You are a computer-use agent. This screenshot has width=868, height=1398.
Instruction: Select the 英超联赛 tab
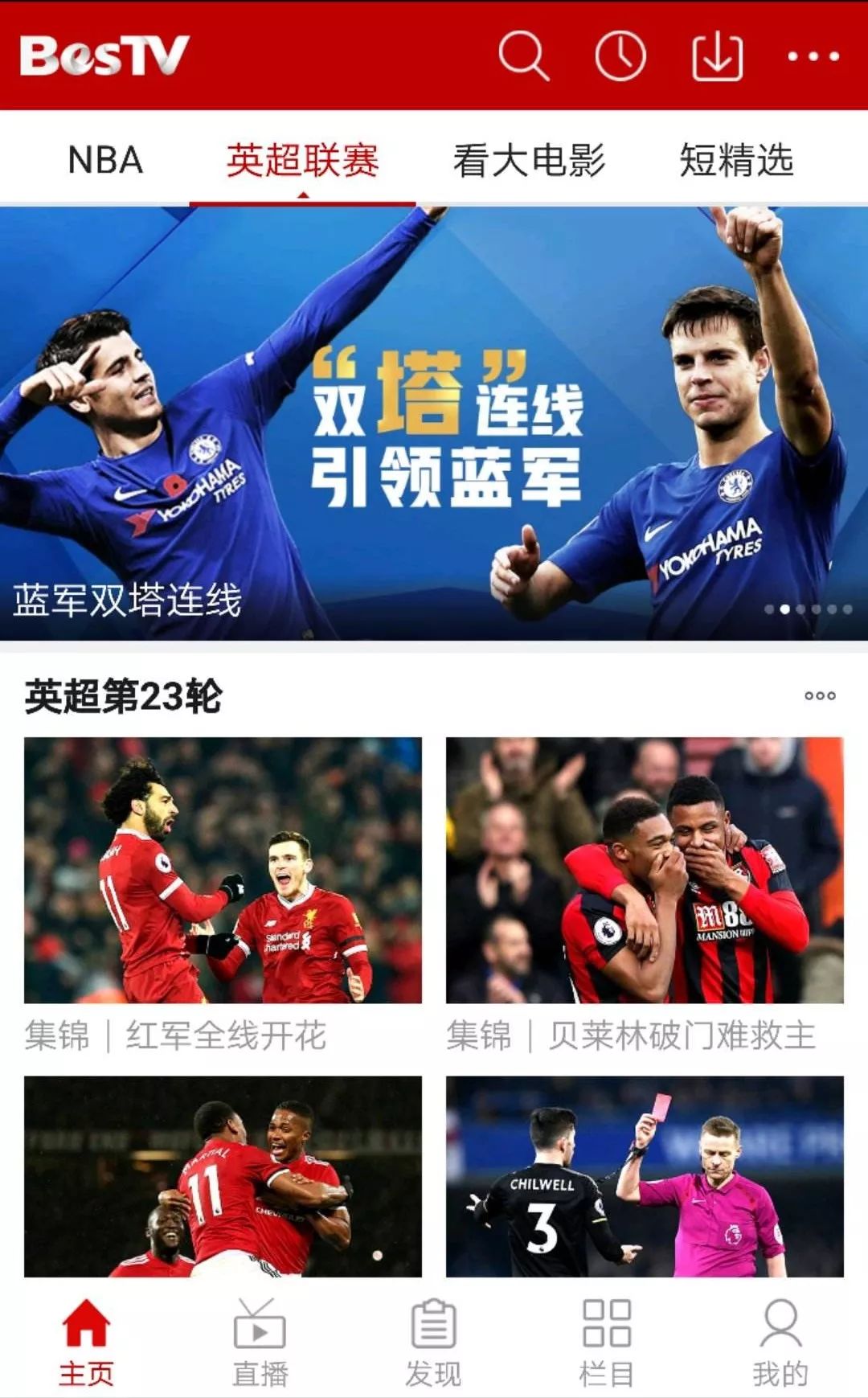tap(302, 159)
